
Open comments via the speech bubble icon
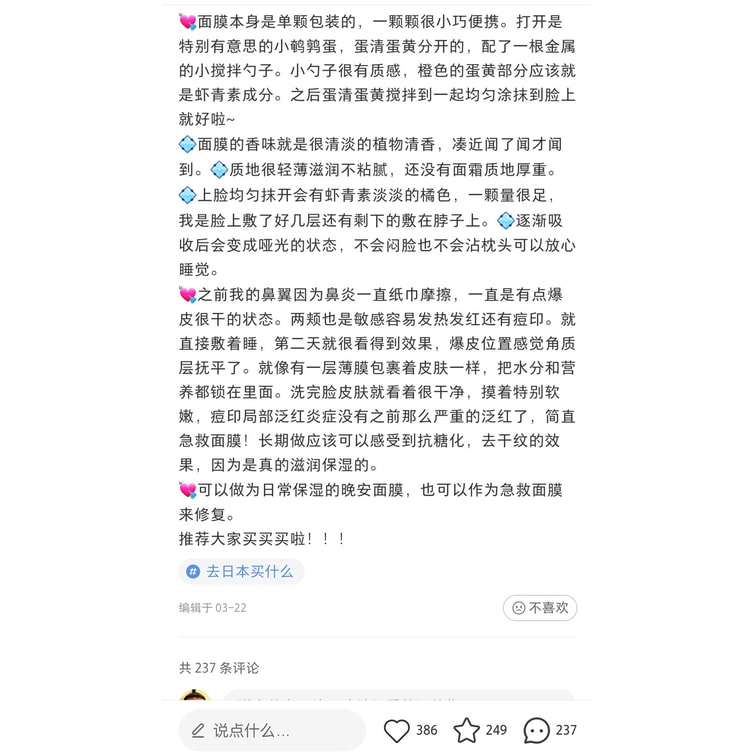click(537, 730)
